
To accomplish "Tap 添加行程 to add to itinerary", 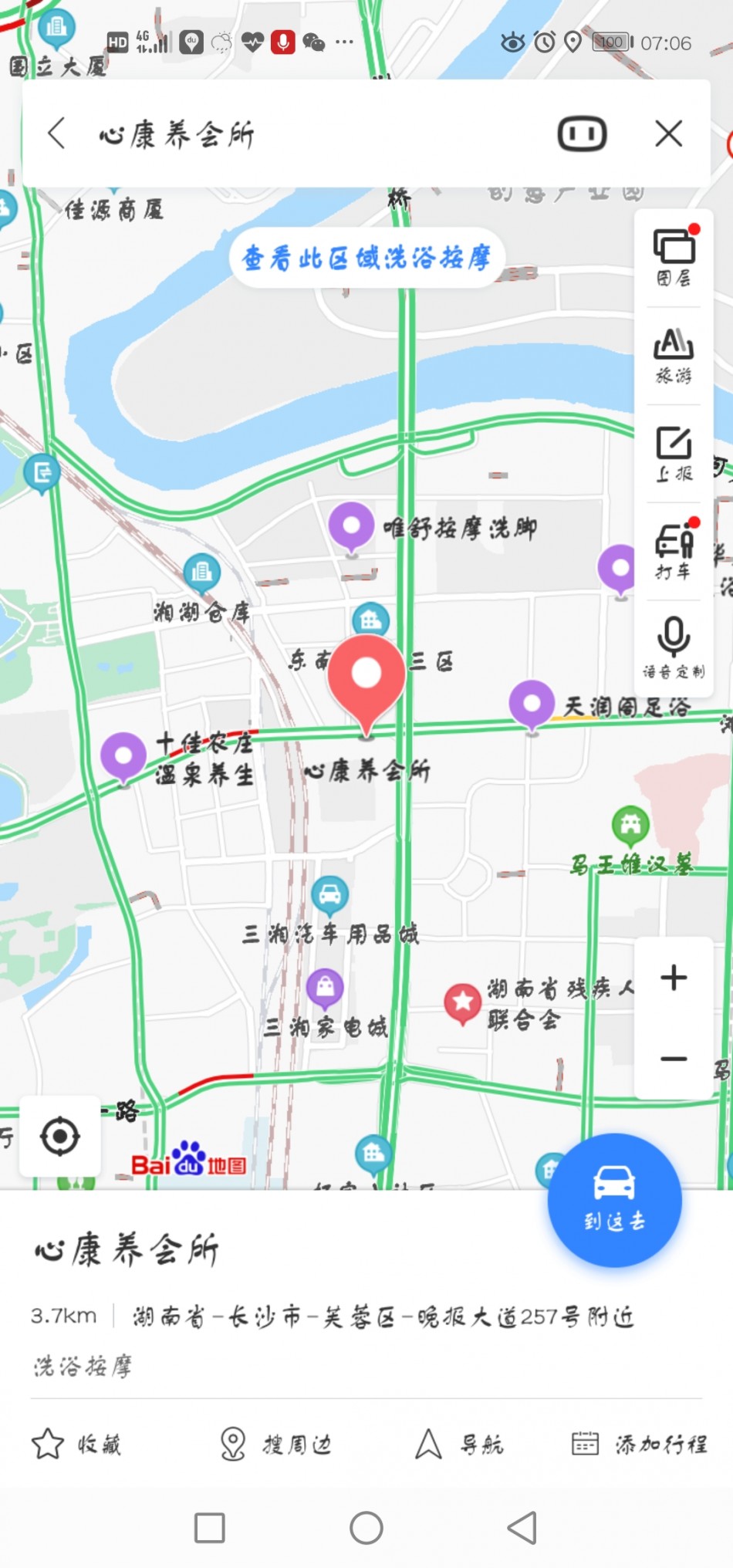I will click(x=640, y=1444).
